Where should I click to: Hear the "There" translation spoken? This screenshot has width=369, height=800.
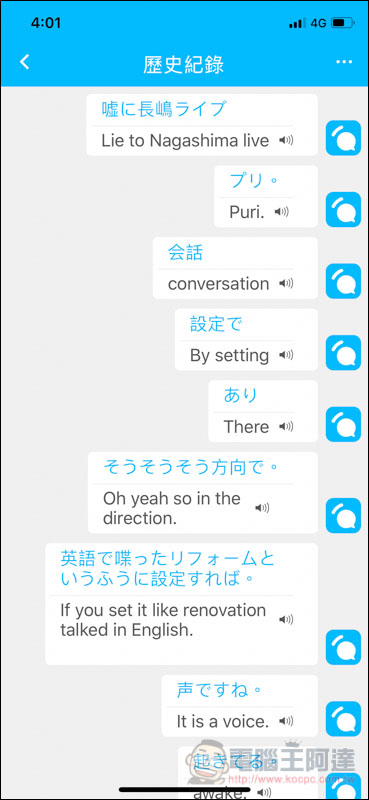coord(286,426)
